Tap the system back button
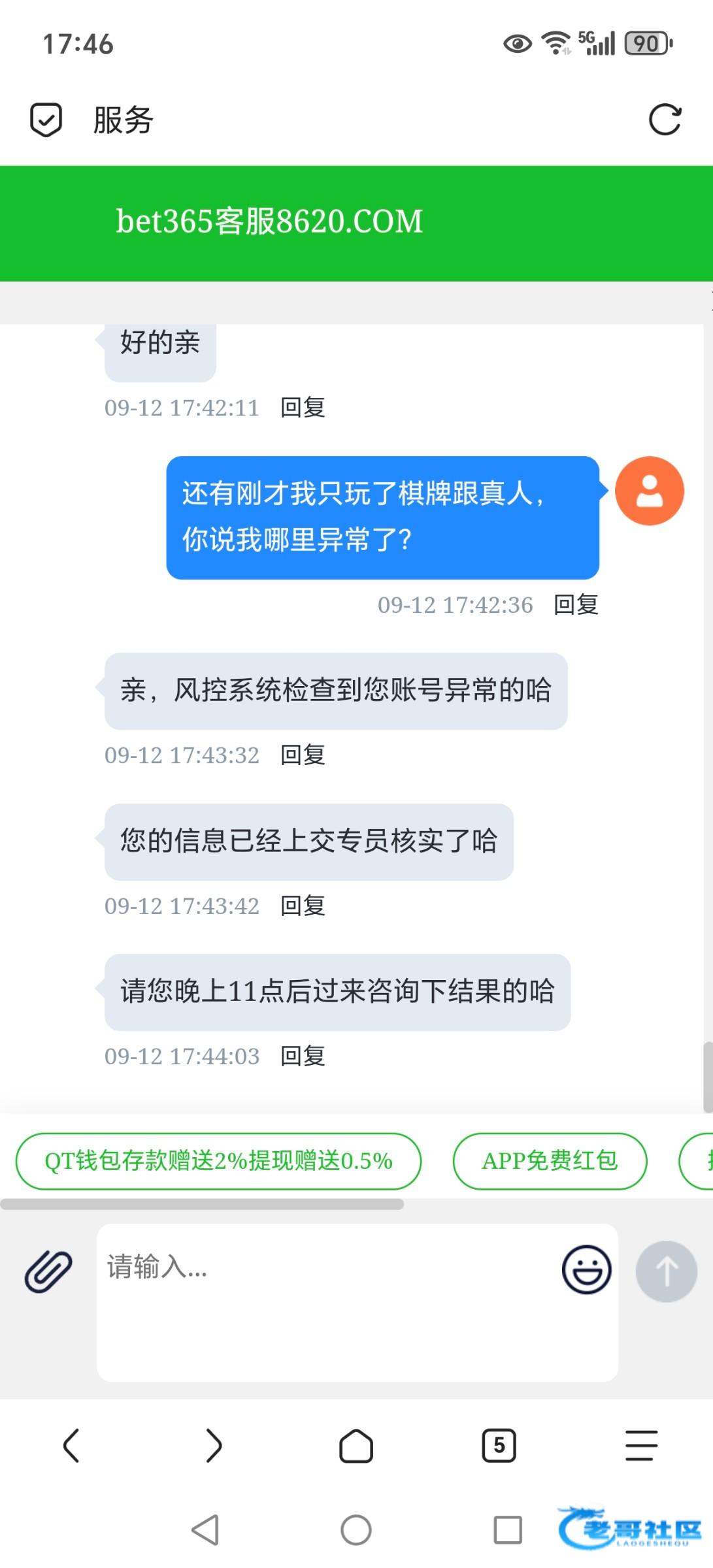Viewport: 713px width, 1568px height. point(205,1529)
